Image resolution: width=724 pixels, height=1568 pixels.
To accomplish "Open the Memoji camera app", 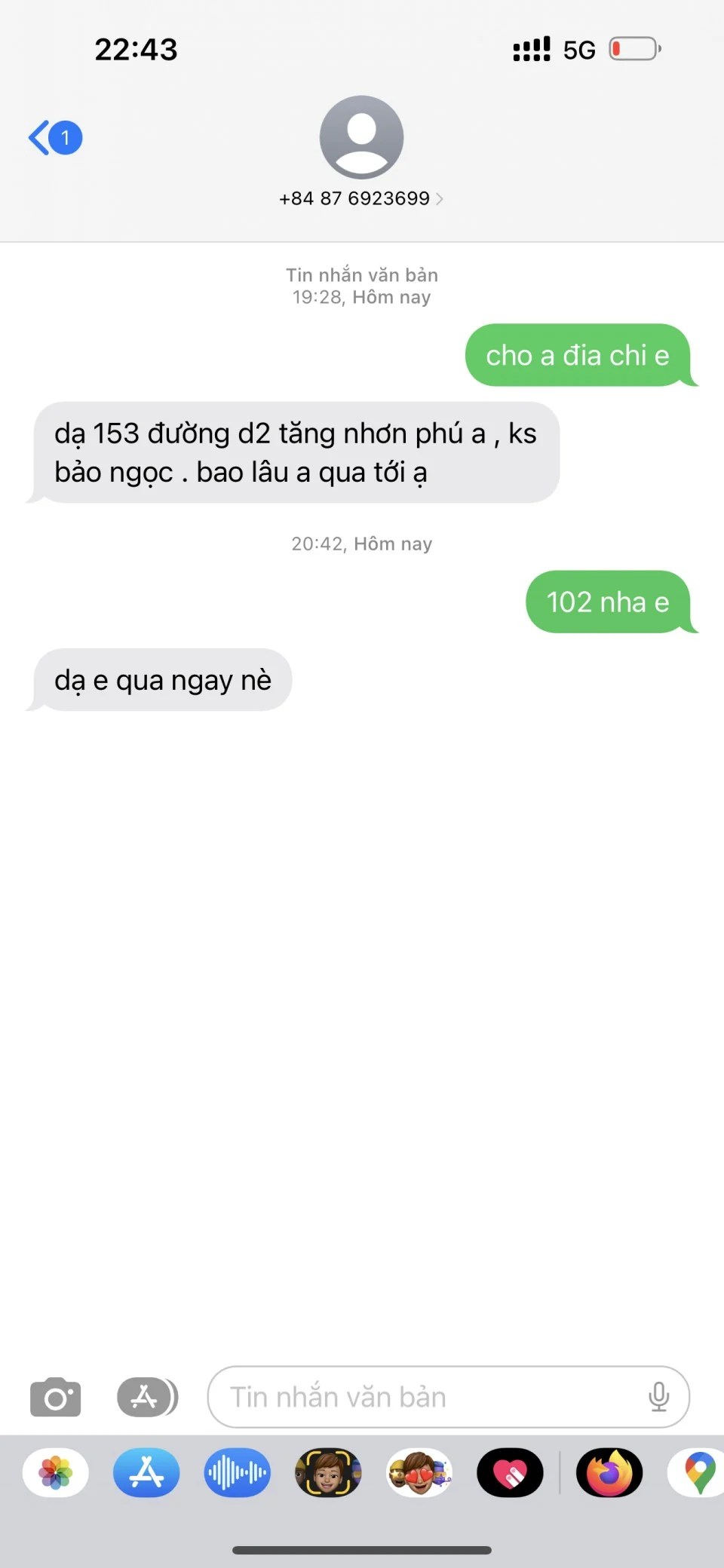I will 328,1473.
